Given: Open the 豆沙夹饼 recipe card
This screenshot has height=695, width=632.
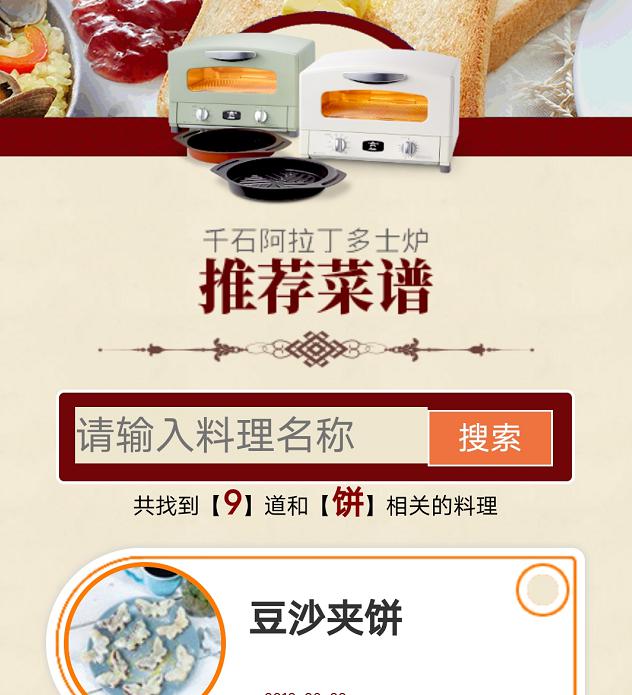Looking at the screenshot, I should click(x=326, y=619).
